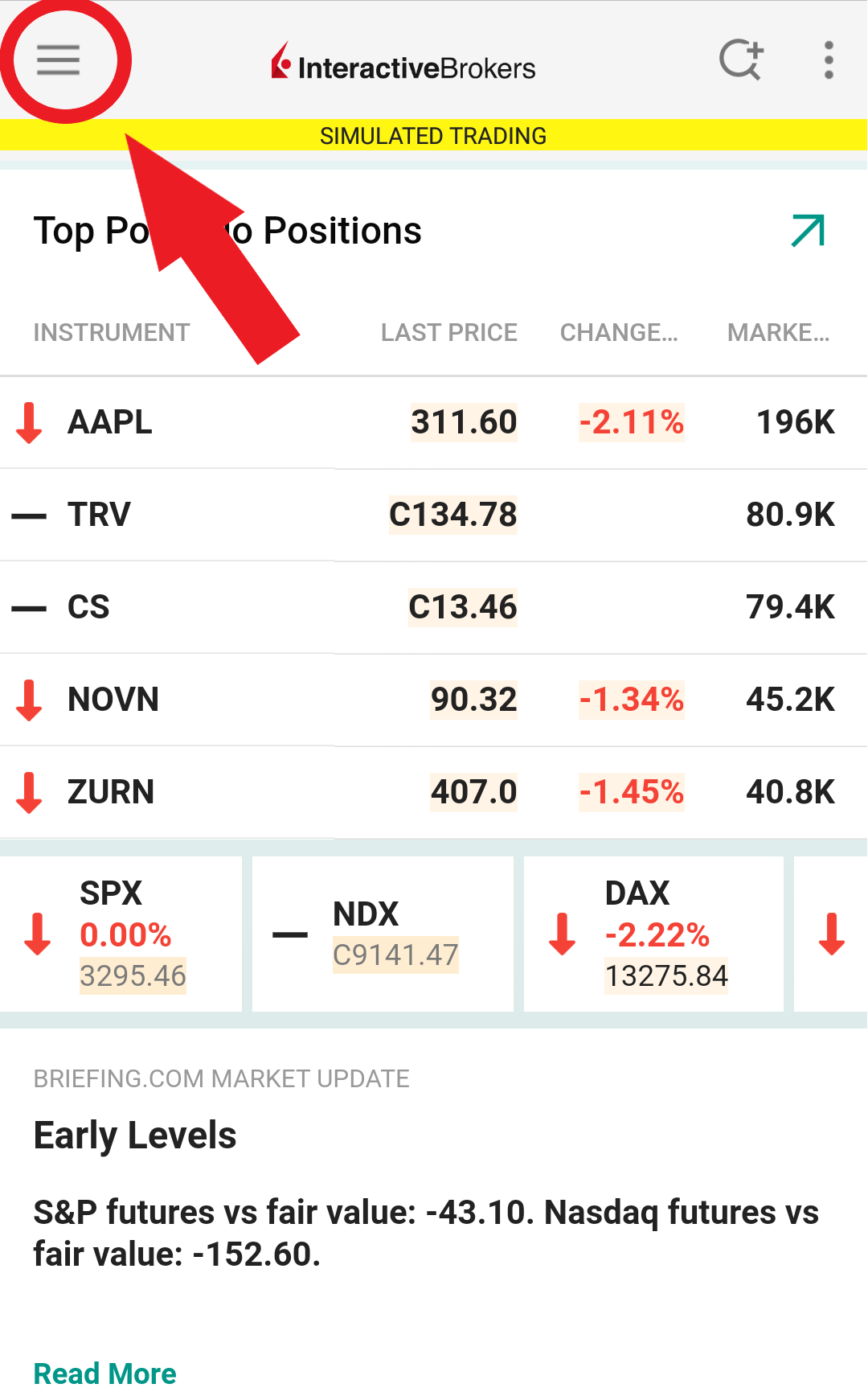Select the CS position row
This screenshot has height=1392, width=868.
(x=434, y=607)
